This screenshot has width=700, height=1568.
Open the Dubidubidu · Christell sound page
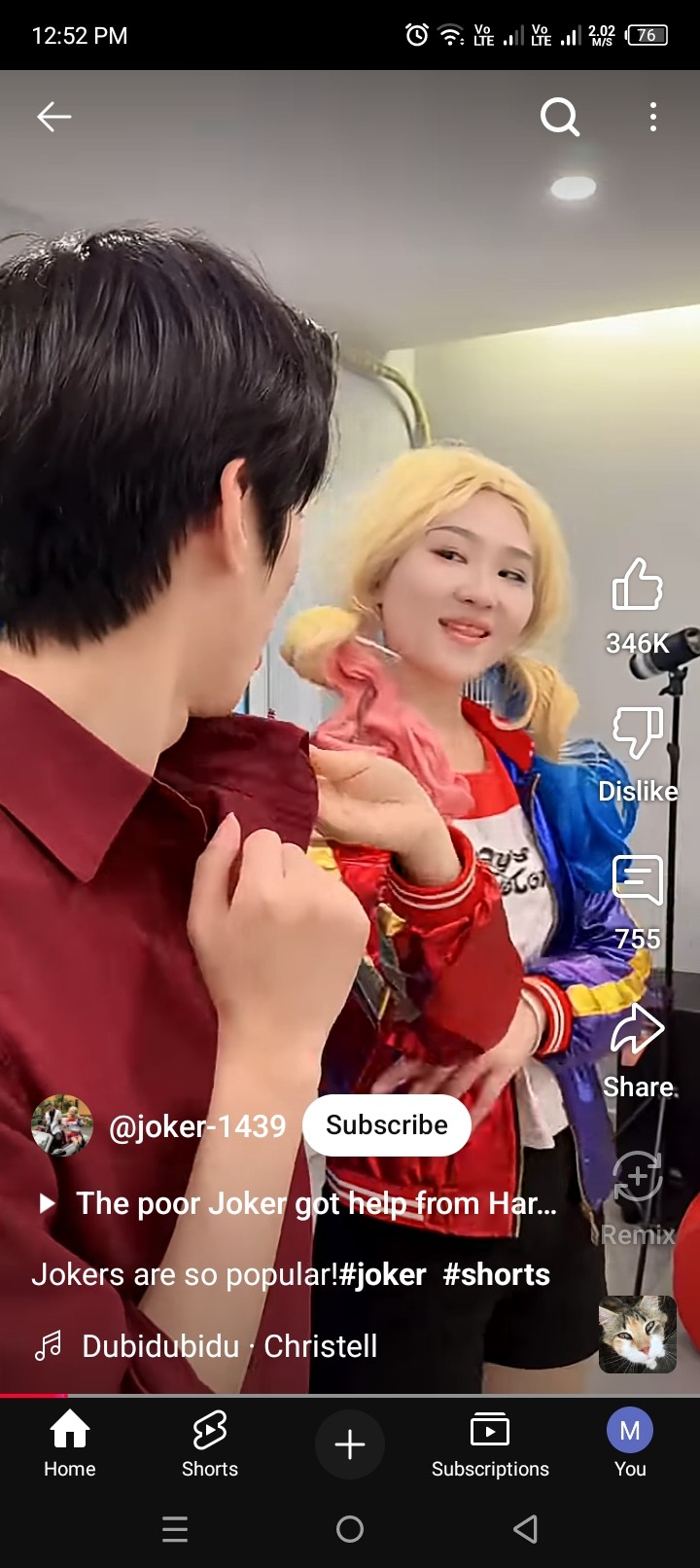click(228, 1346)
